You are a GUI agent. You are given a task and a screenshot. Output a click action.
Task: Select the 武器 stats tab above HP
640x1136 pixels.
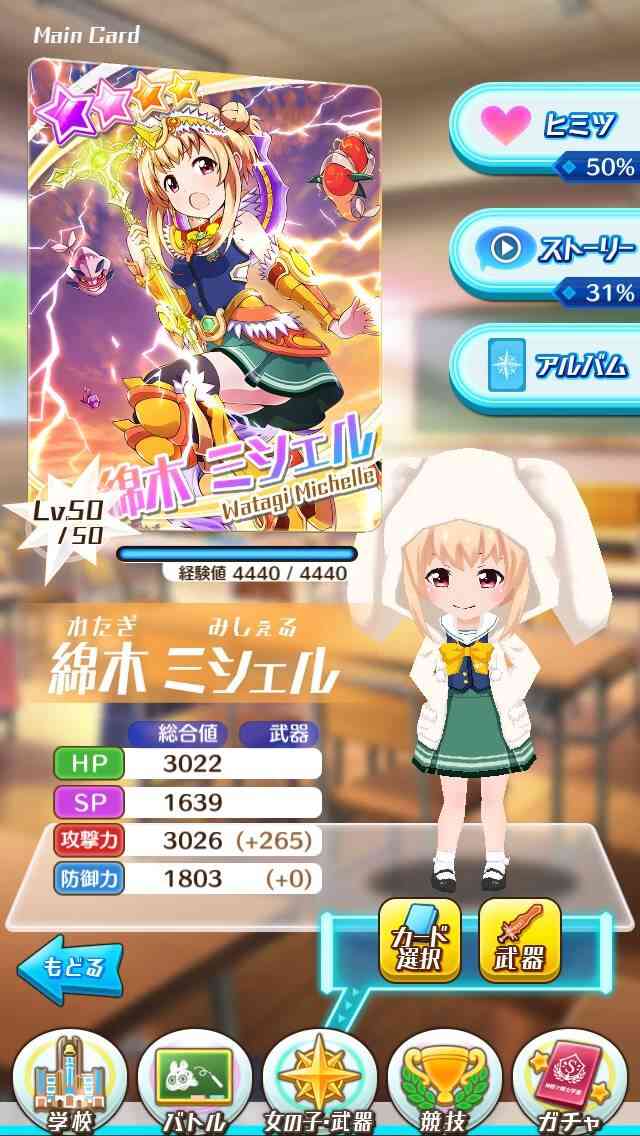click(x=279, y=734)
